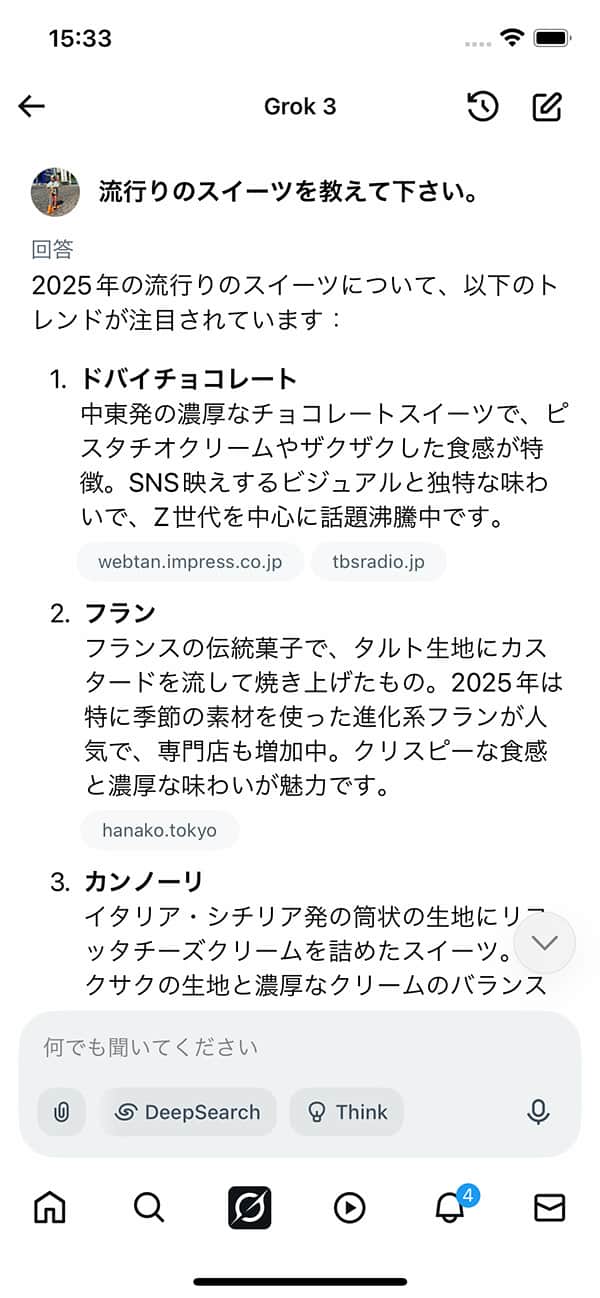600x1298 pixels.
Task: Attach a file with the paperclip icon
Action: click(x=61, y=1112)
